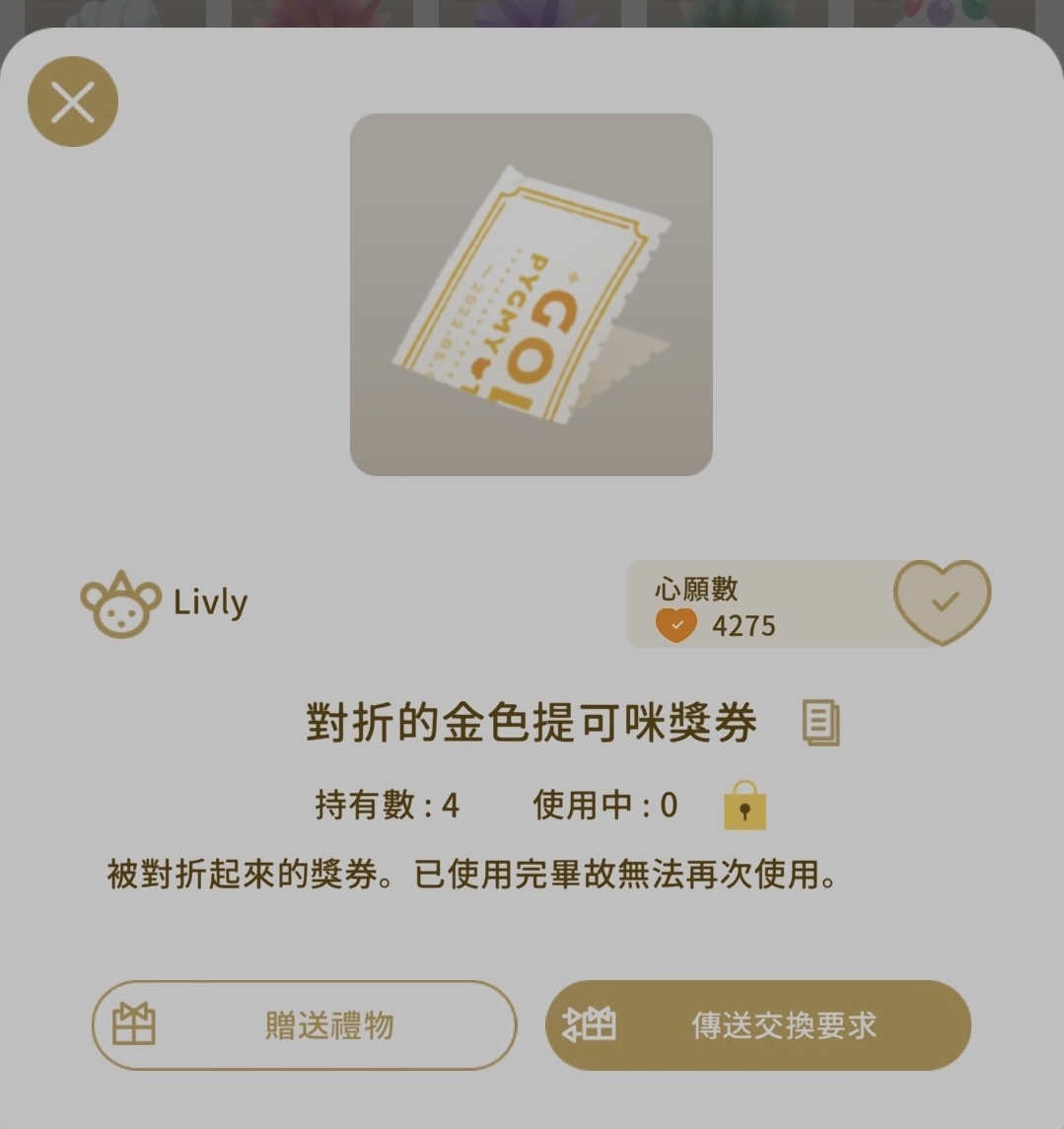The height and width of the screenshot is (1129, 1064).
Task: Tap the lock icon beside the in-use count
Action: tap(745, 806)
